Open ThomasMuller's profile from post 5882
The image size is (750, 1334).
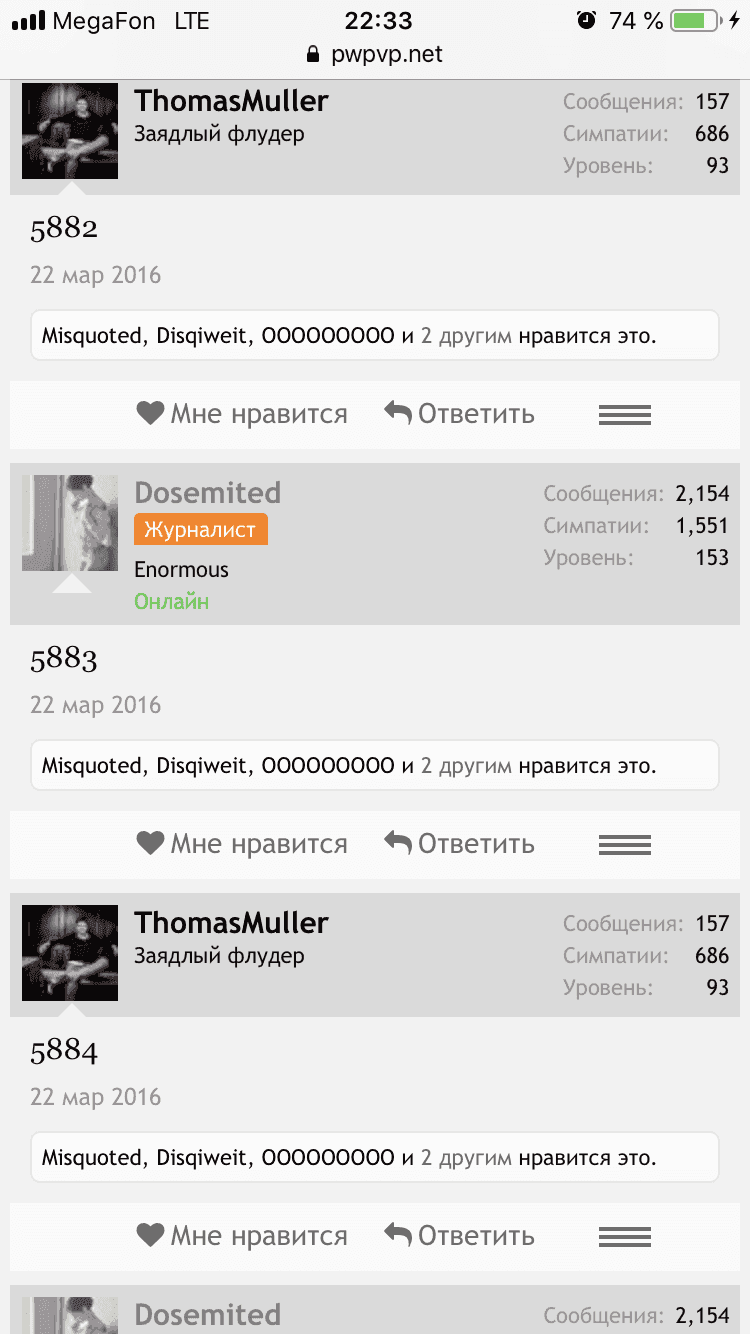coord(231,101)
